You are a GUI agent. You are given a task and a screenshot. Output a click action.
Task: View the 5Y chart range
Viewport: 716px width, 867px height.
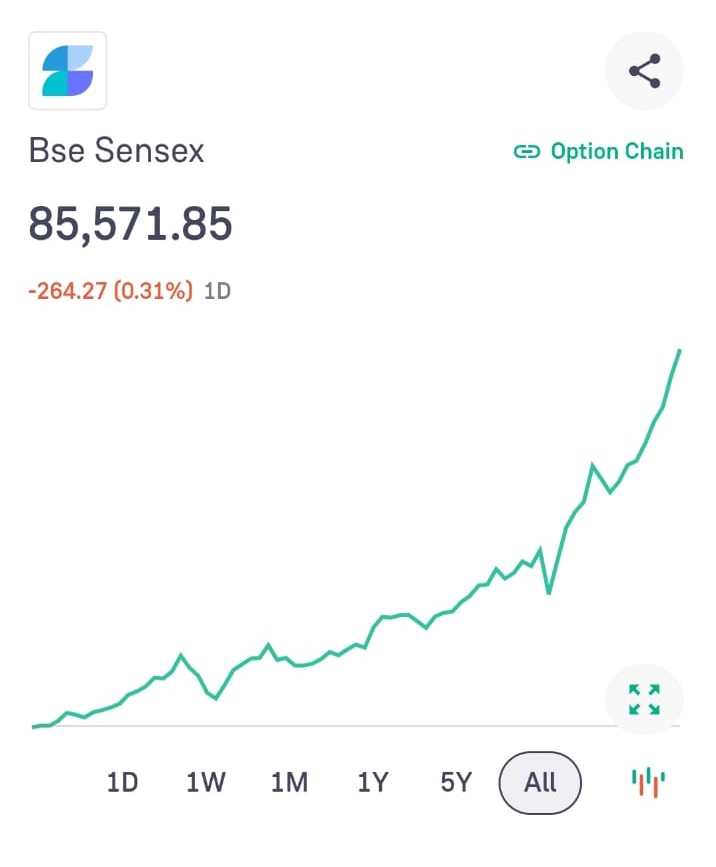pyautogui.click(x=455, y=782)
